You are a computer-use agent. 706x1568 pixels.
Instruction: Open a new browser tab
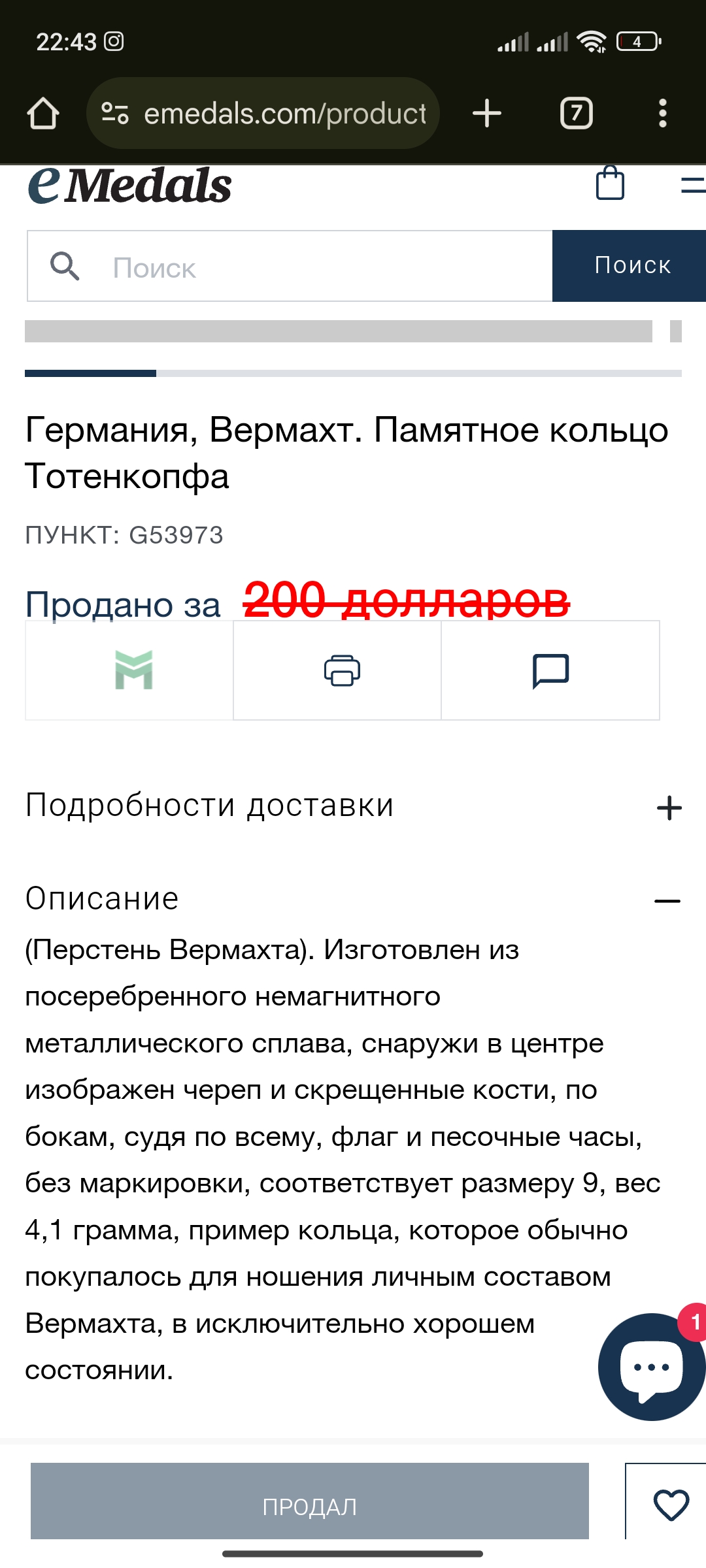point(487,114)
